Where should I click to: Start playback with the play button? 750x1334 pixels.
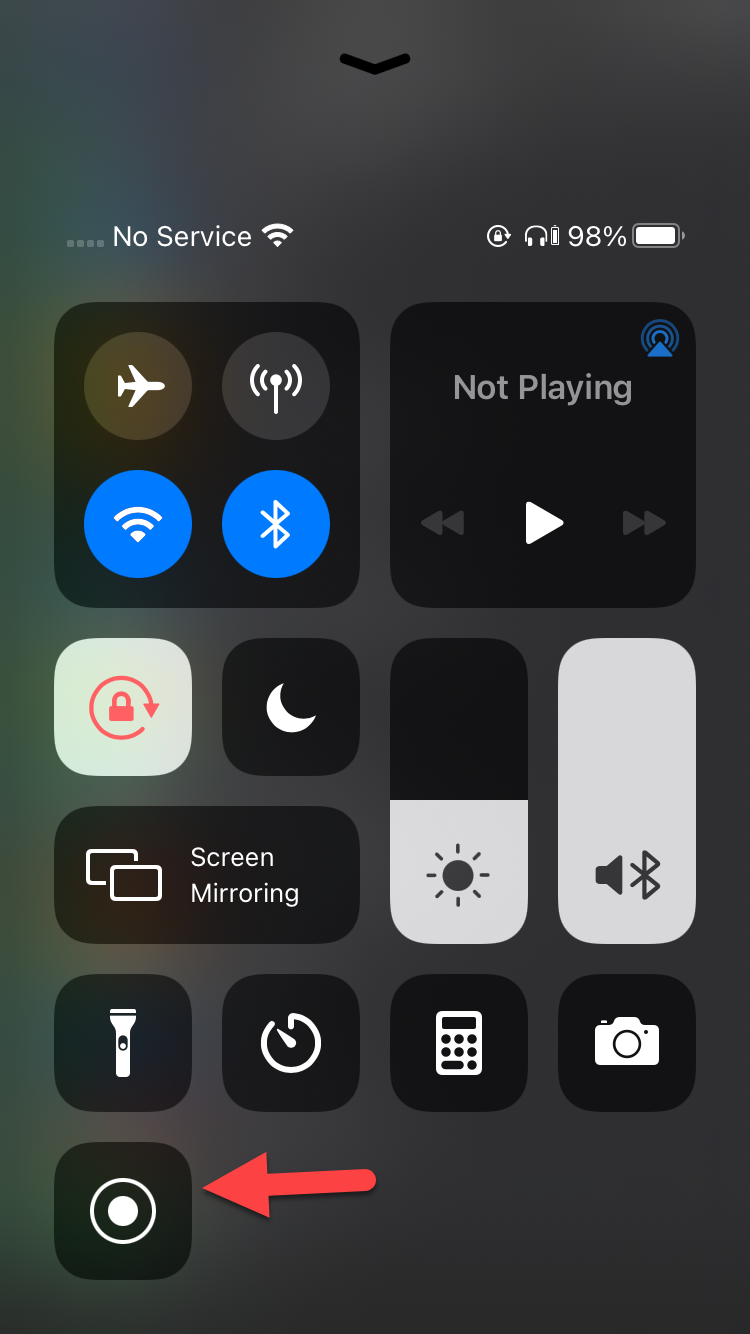pos(543,522)
